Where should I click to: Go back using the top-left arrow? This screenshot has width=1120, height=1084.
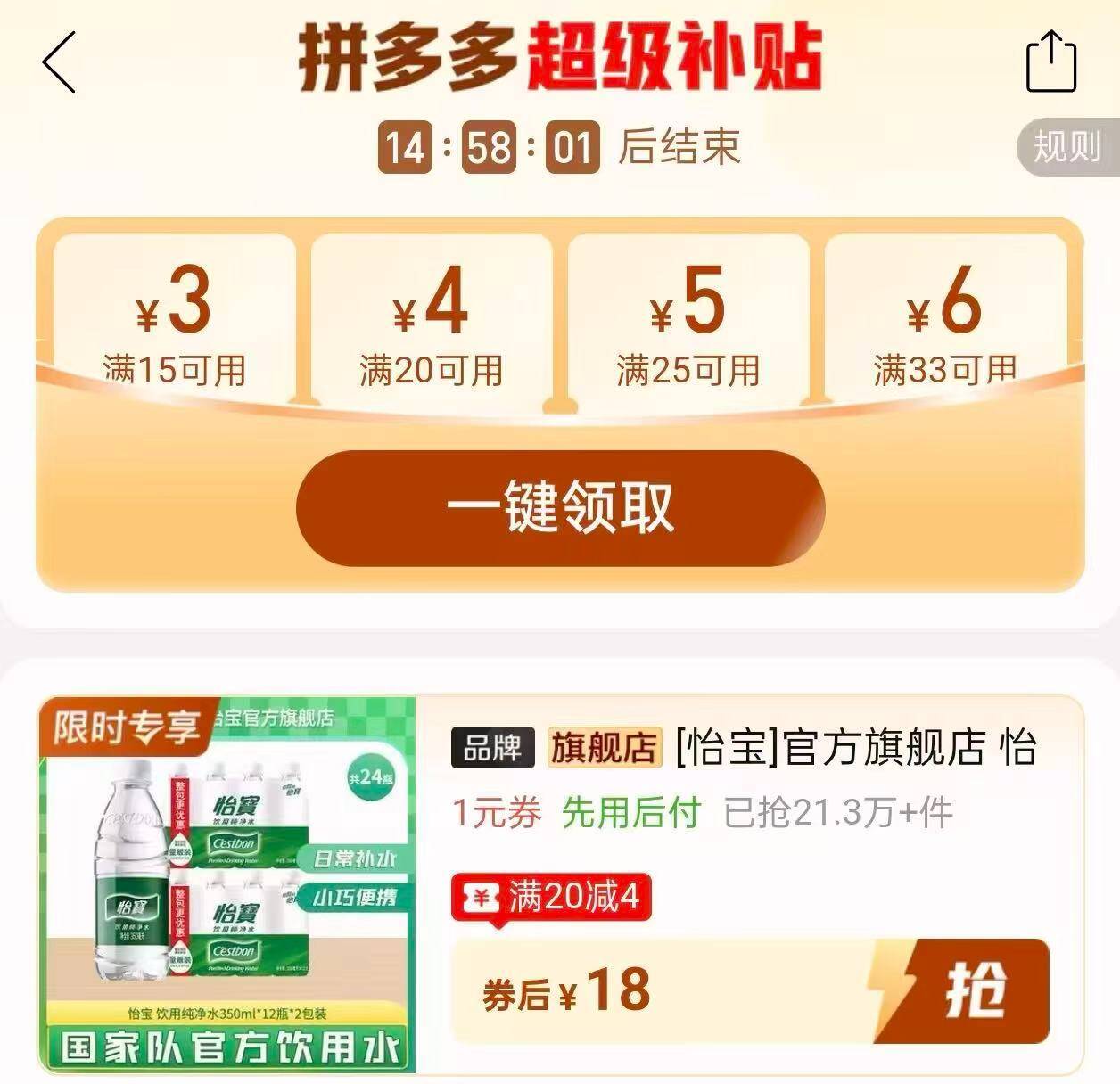tap(59, 62)
